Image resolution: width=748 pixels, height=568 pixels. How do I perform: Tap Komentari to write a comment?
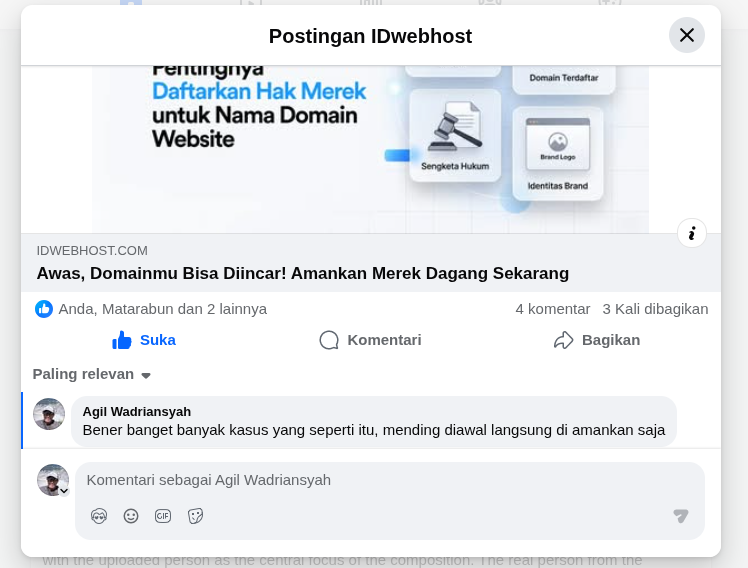click(371, 340)
